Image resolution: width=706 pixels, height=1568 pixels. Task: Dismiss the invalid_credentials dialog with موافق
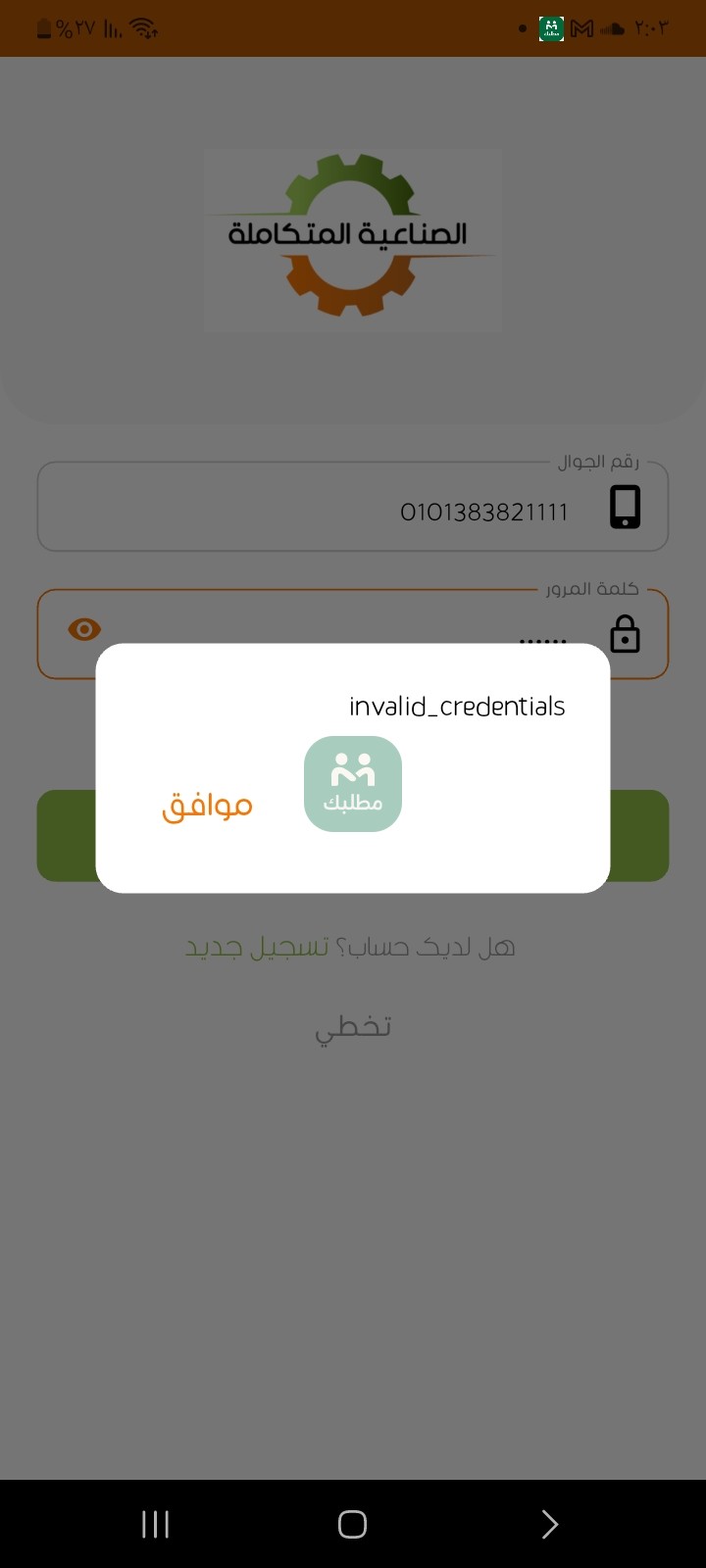[x=207, y=806]
